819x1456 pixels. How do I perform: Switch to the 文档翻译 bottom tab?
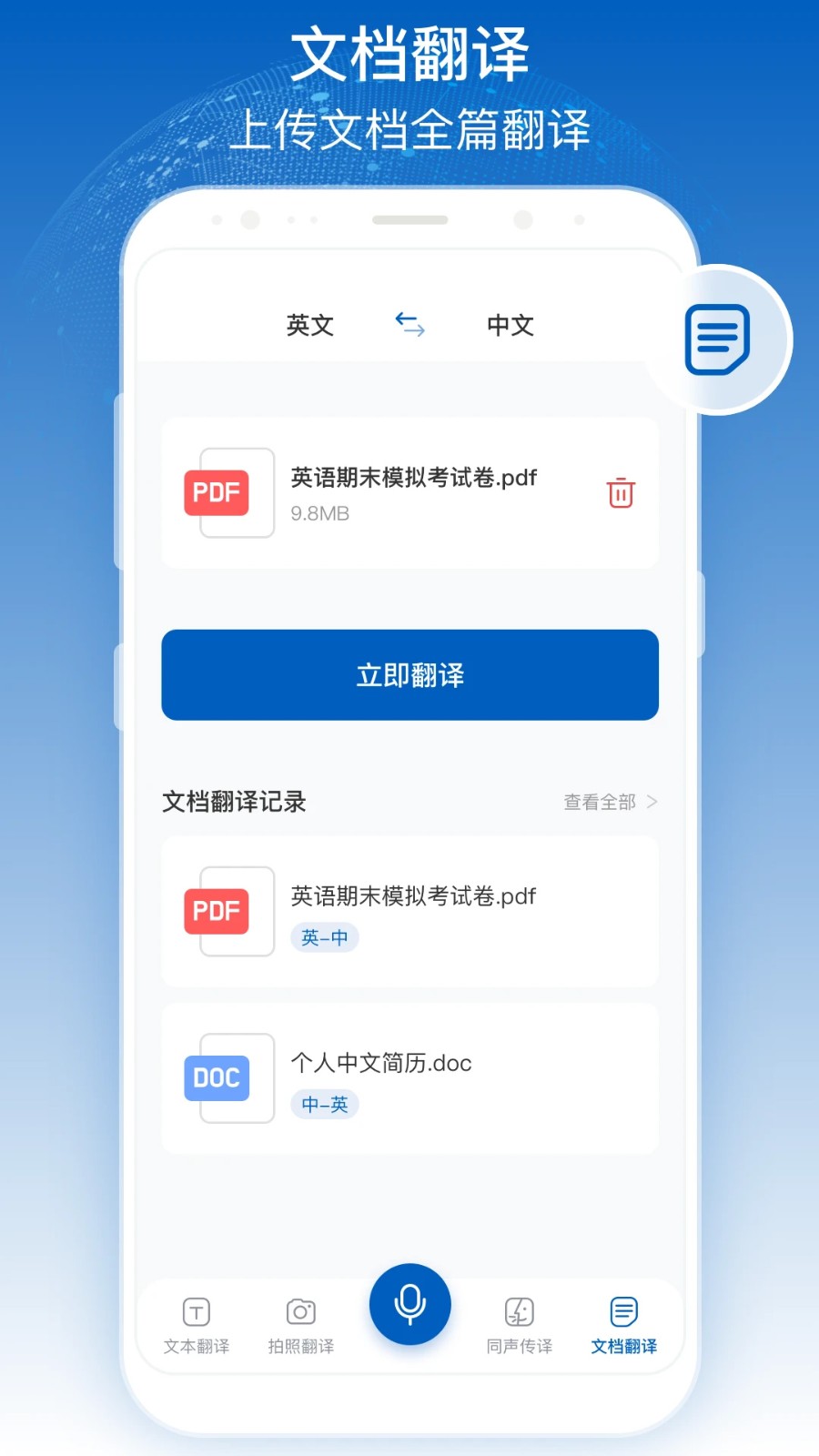[622, 1324]
